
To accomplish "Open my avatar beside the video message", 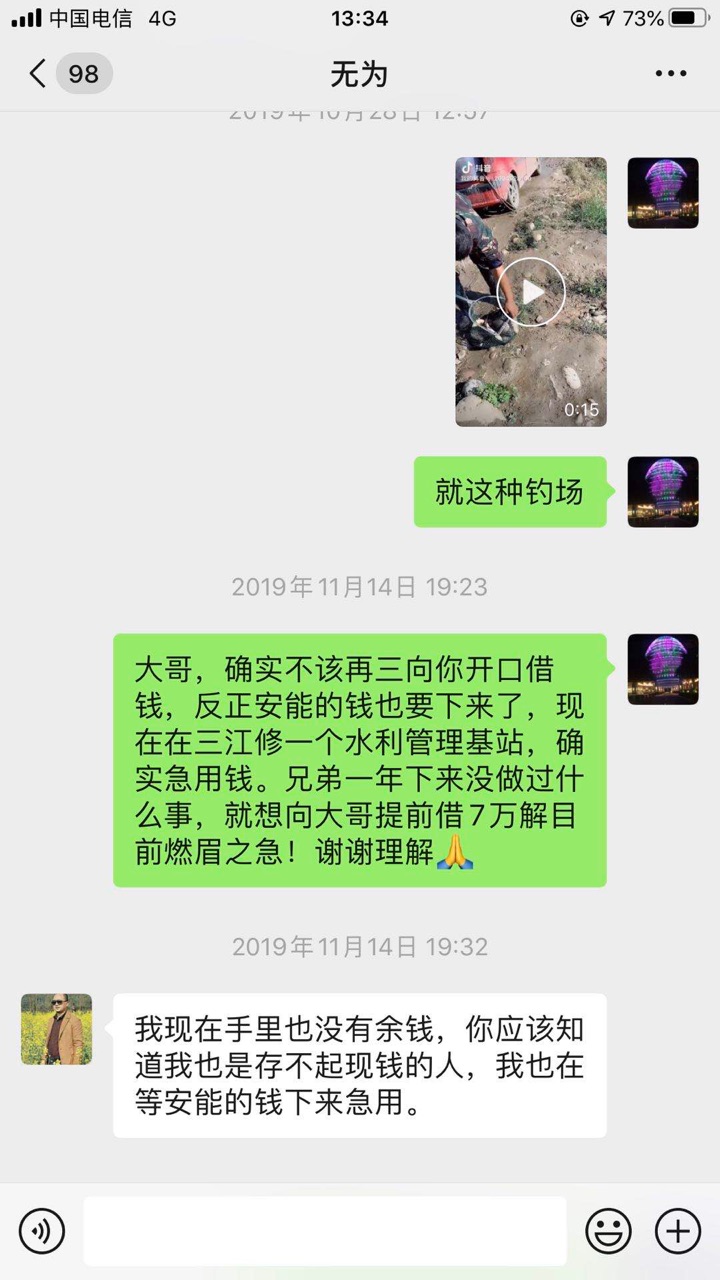I will click(x=663, y=193).
